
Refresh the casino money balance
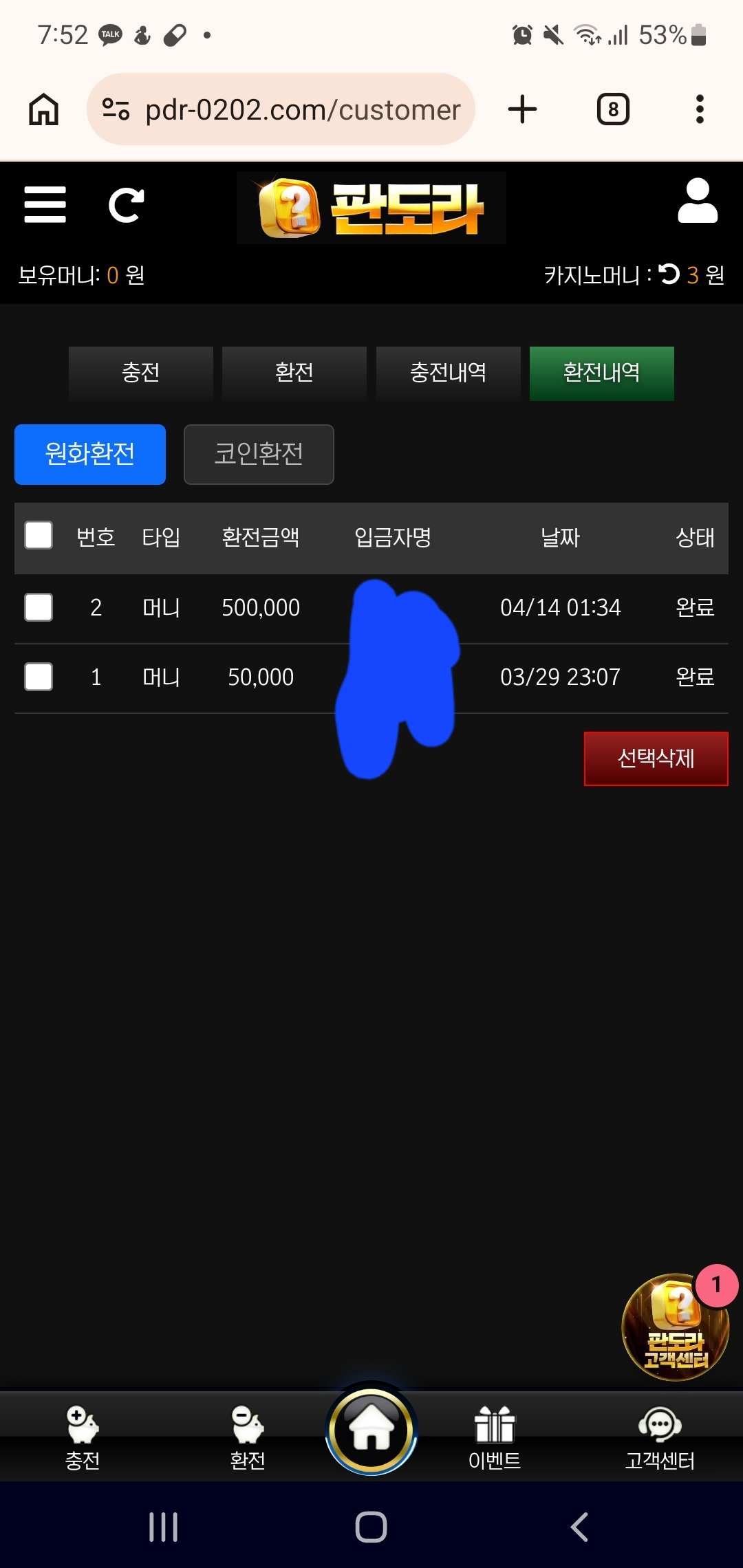point(669,274)
